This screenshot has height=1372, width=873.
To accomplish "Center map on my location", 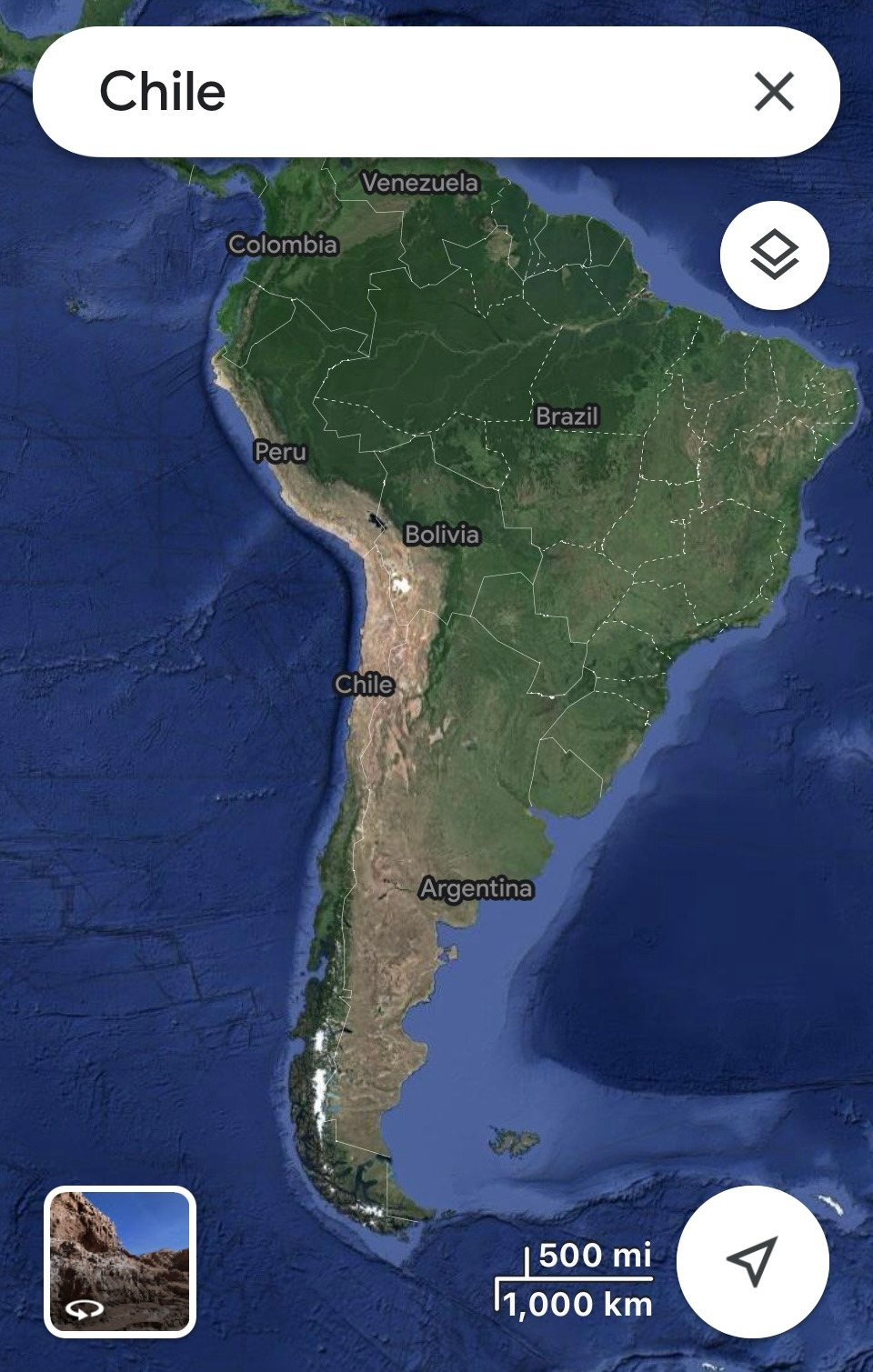I will pyautogui.click(x=753, y=1261).
